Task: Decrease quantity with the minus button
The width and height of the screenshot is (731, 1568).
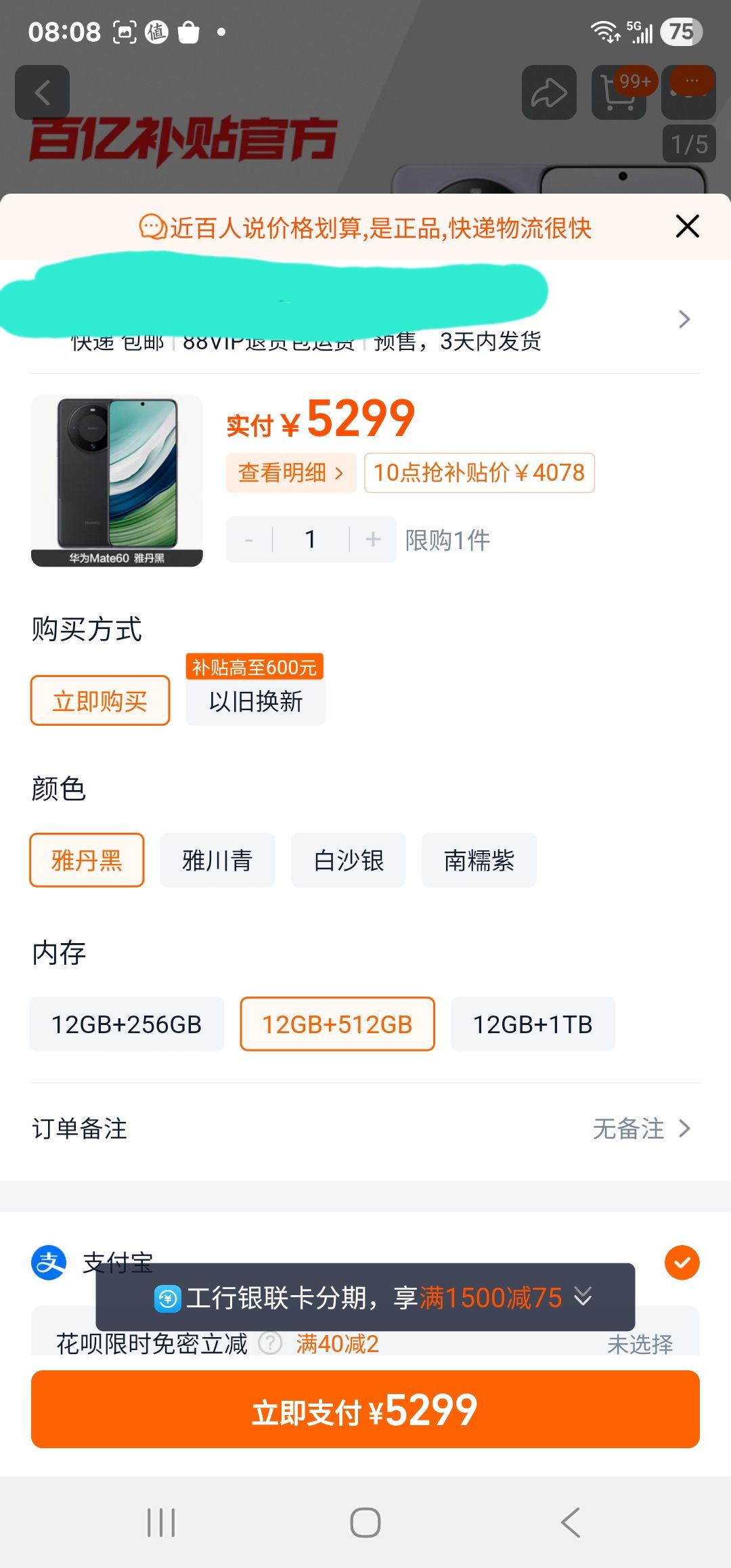Action: pos(249,540)
